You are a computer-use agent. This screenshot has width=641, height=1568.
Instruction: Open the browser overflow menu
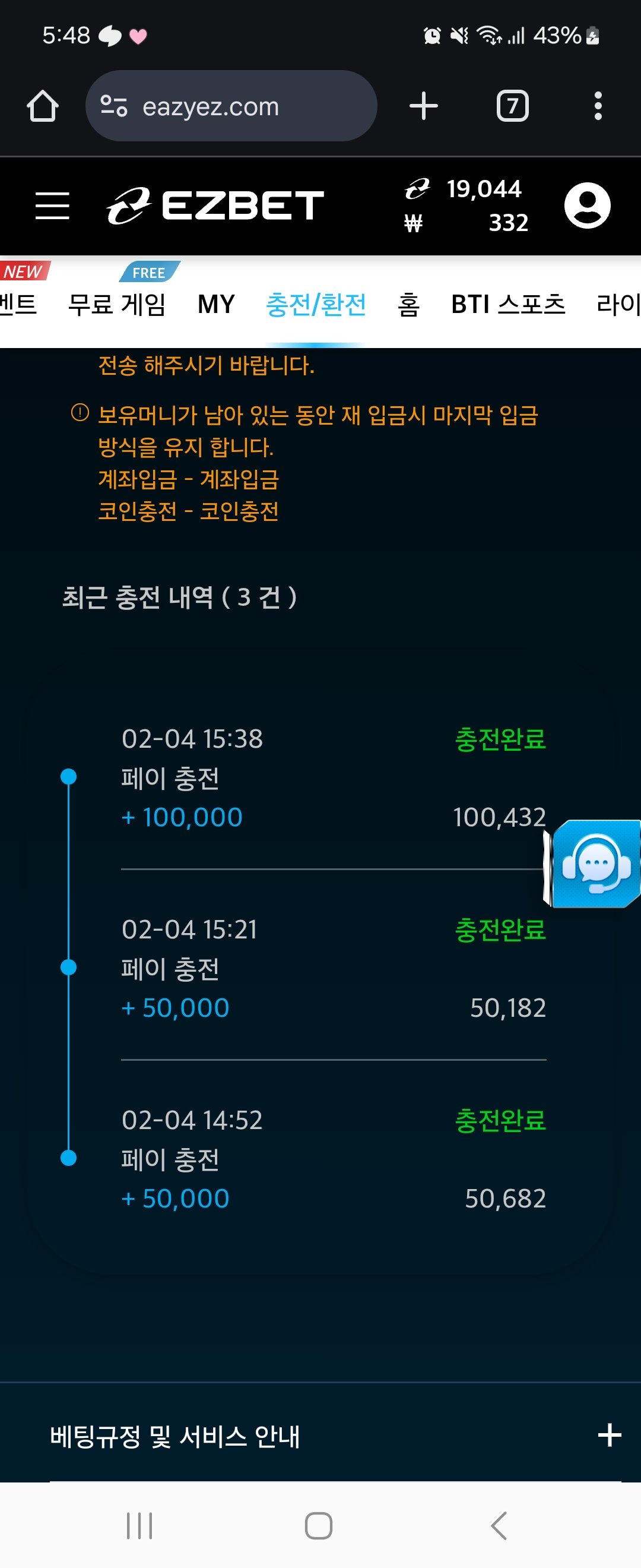coord(598,106)
